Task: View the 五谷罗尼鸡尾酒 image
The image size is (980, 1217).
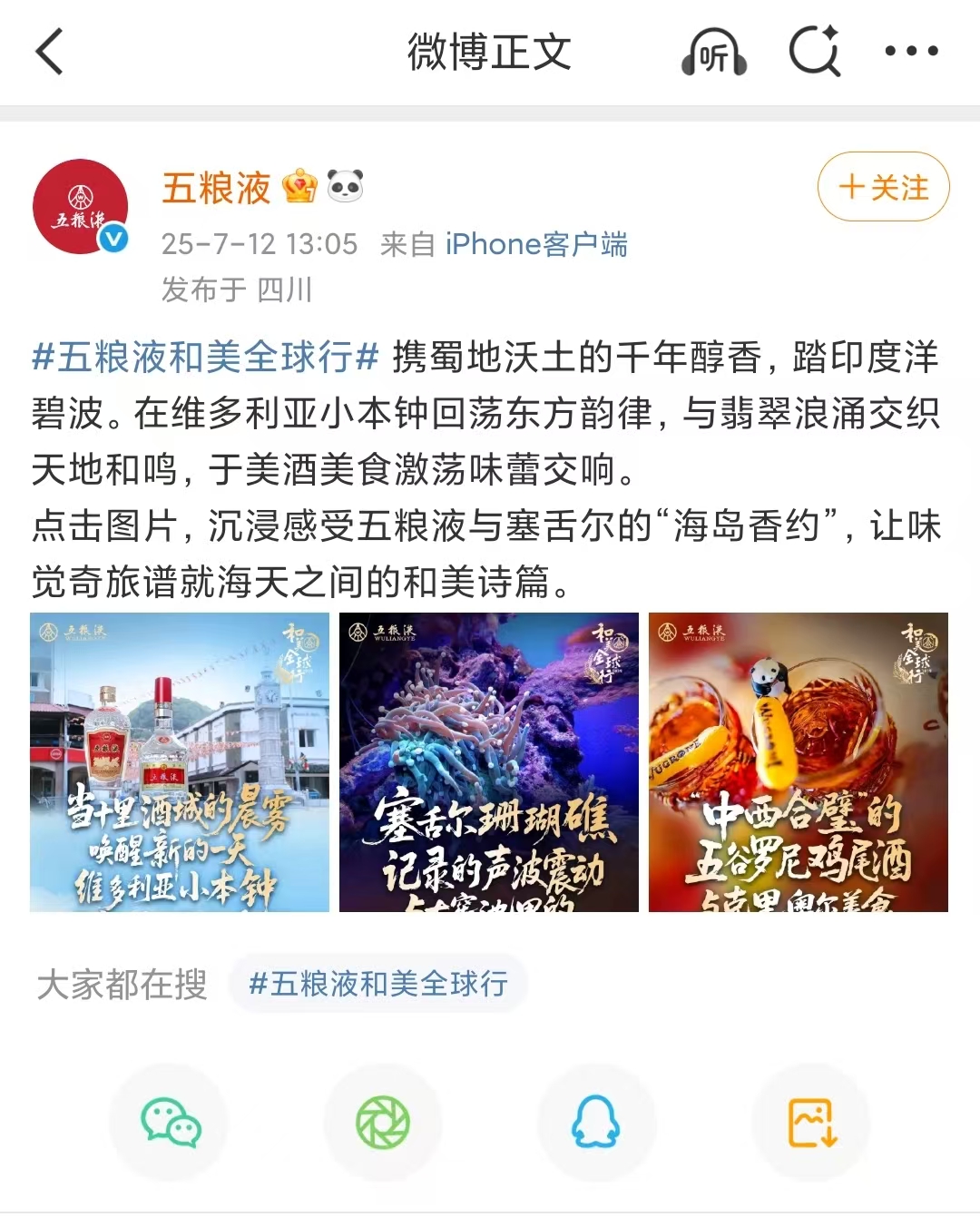Action: [x=799, y=762]
